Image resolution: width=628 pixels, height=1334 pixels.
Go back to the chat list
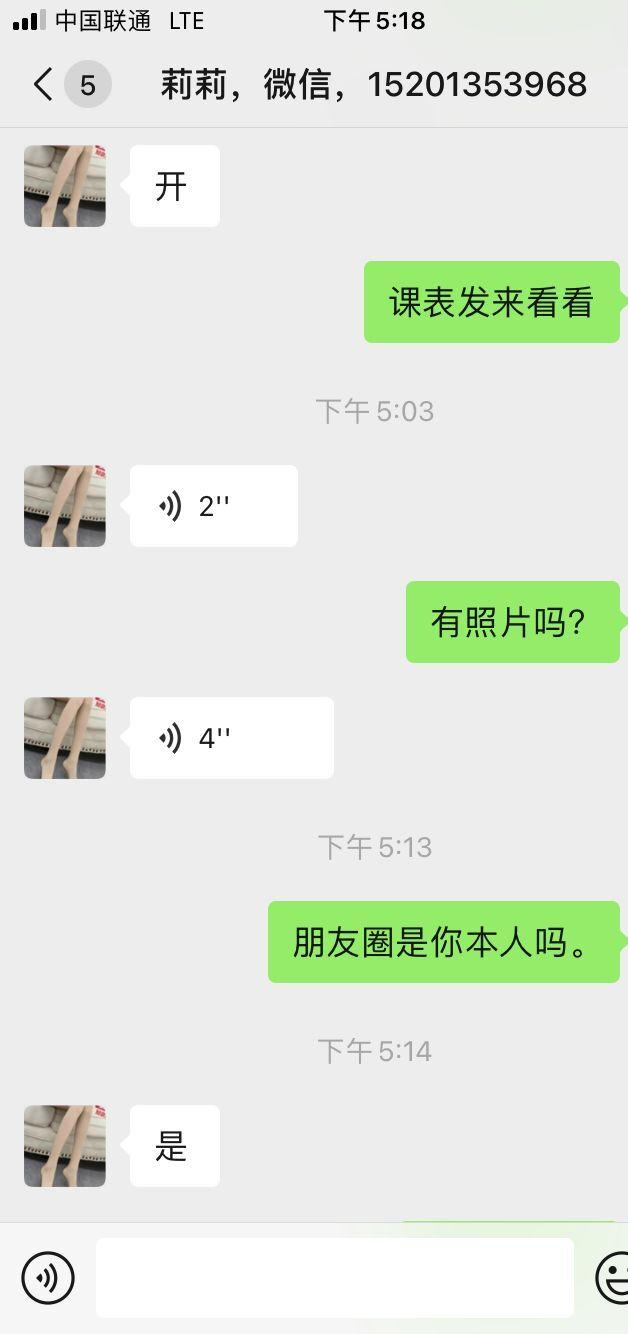[44, 85]
